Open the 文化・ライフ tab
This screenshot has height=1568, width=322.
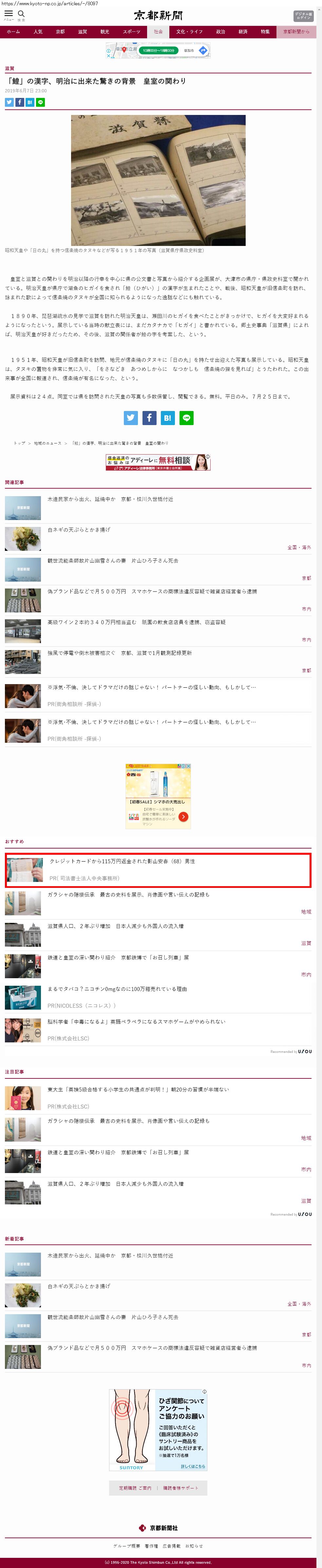click(189, 32)
